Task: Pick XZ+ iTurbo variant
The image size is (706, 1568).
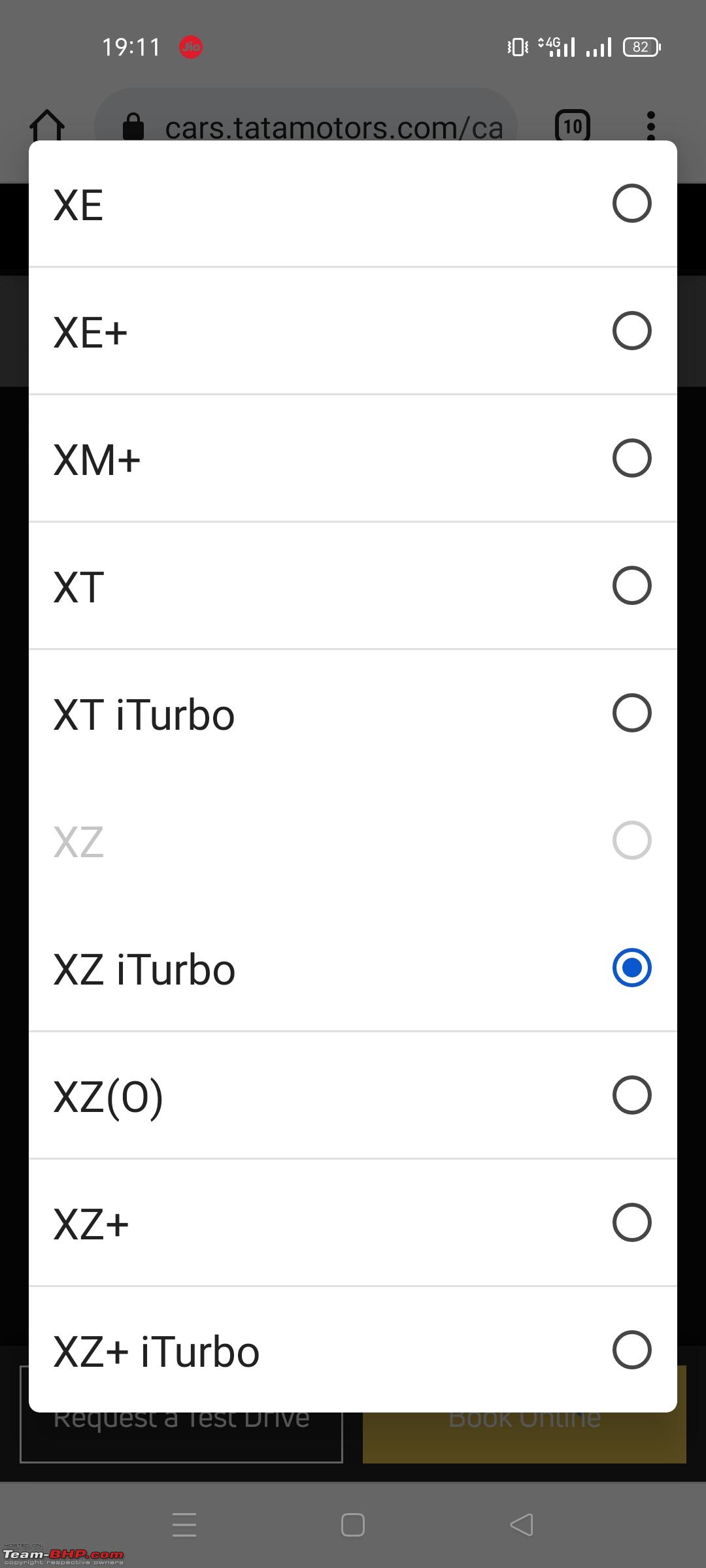Action: tap(353, 1350)
